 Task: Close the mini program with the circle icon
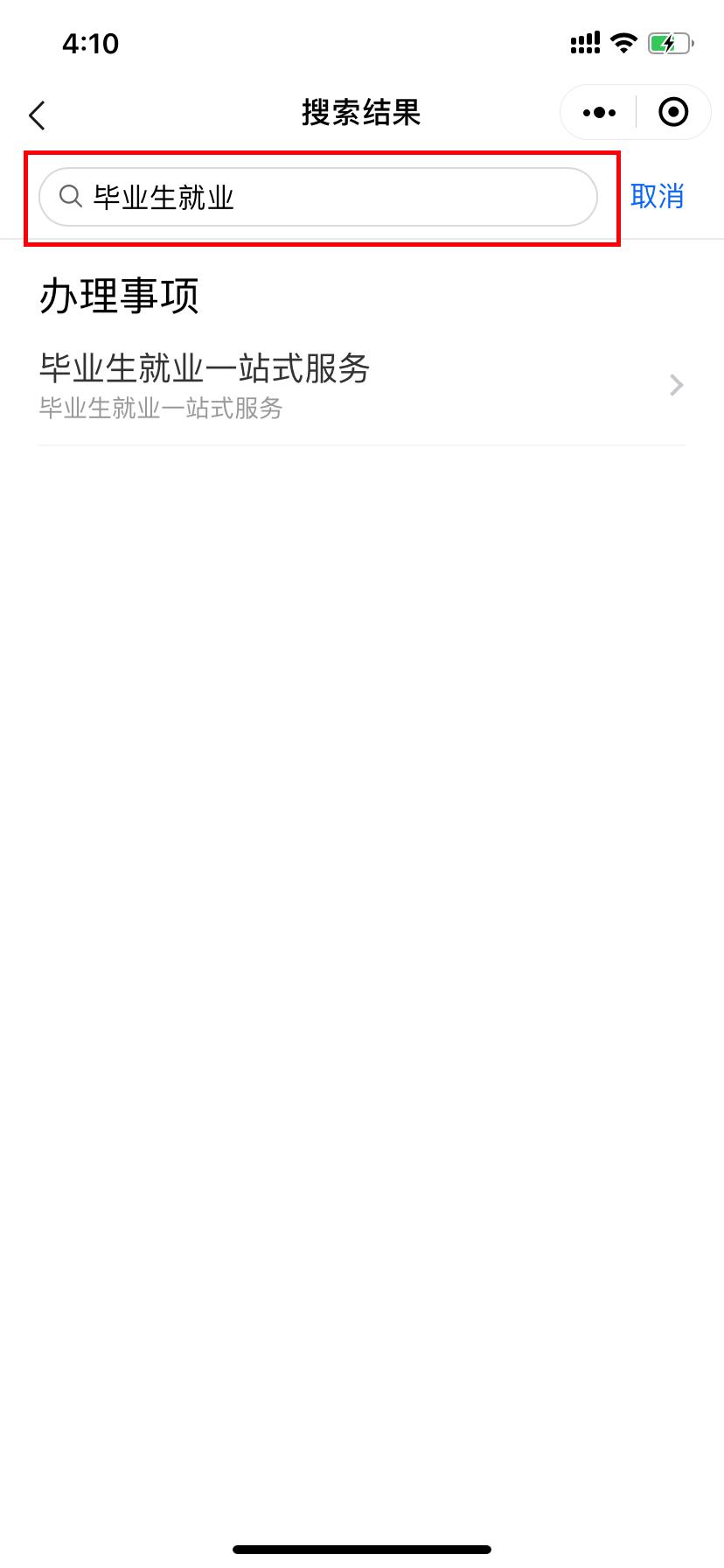click(x=673, y=112)
